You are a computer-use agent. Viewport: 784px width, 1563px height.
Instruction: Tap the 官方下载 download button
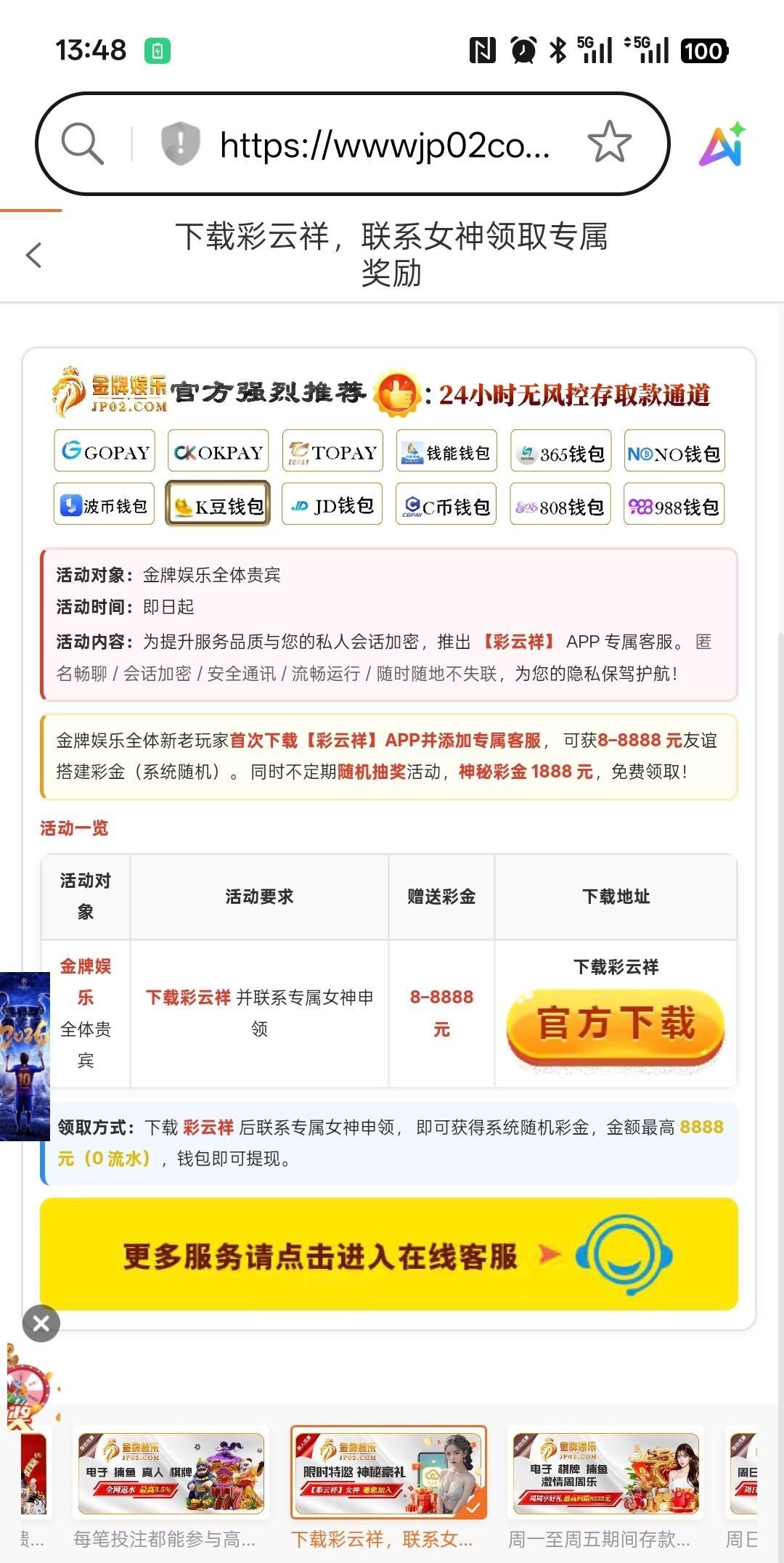tap(616, 1025)
